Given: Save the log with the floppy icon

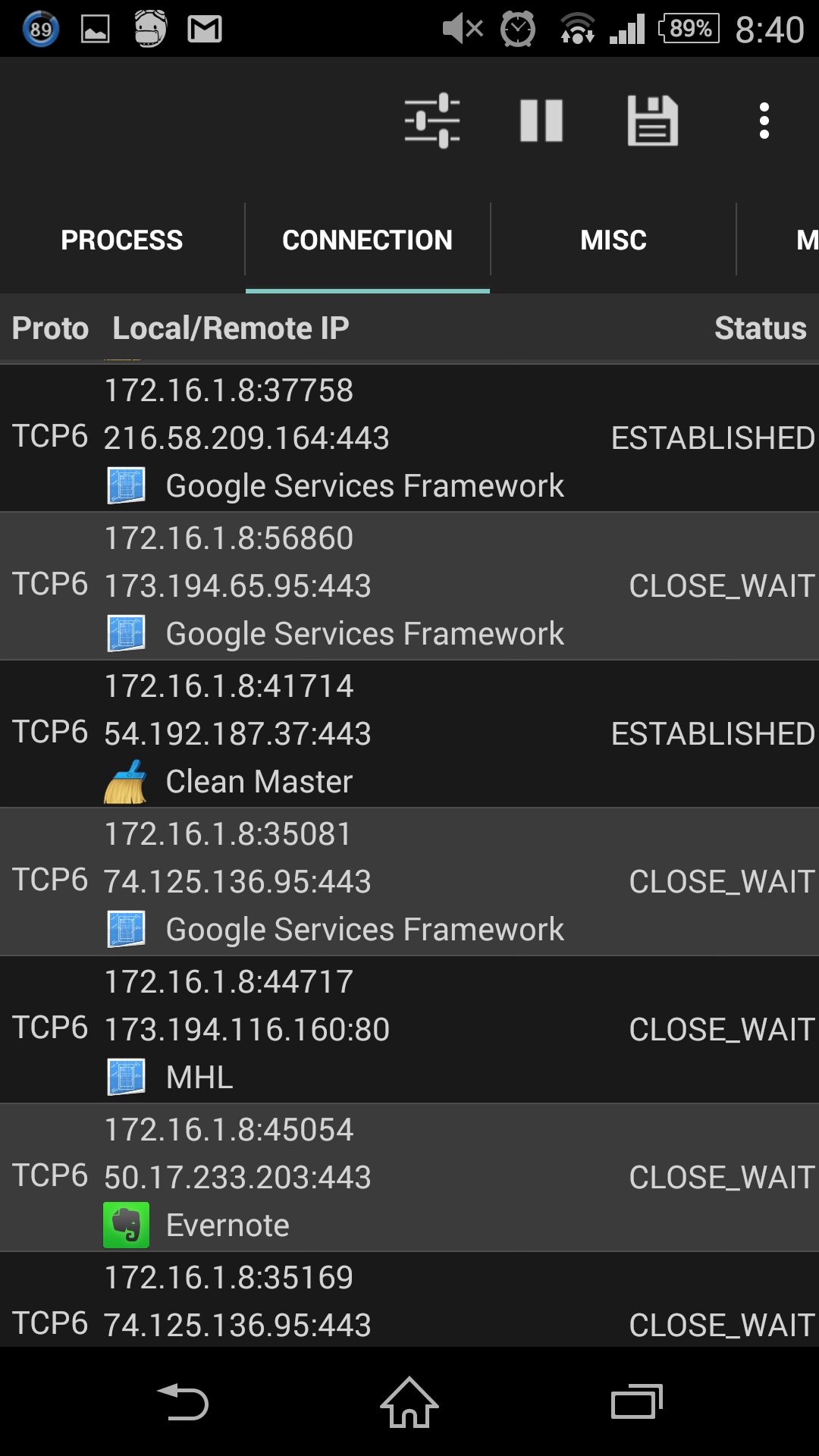Looking at the screenshot, I should click(x=652, y=121).
